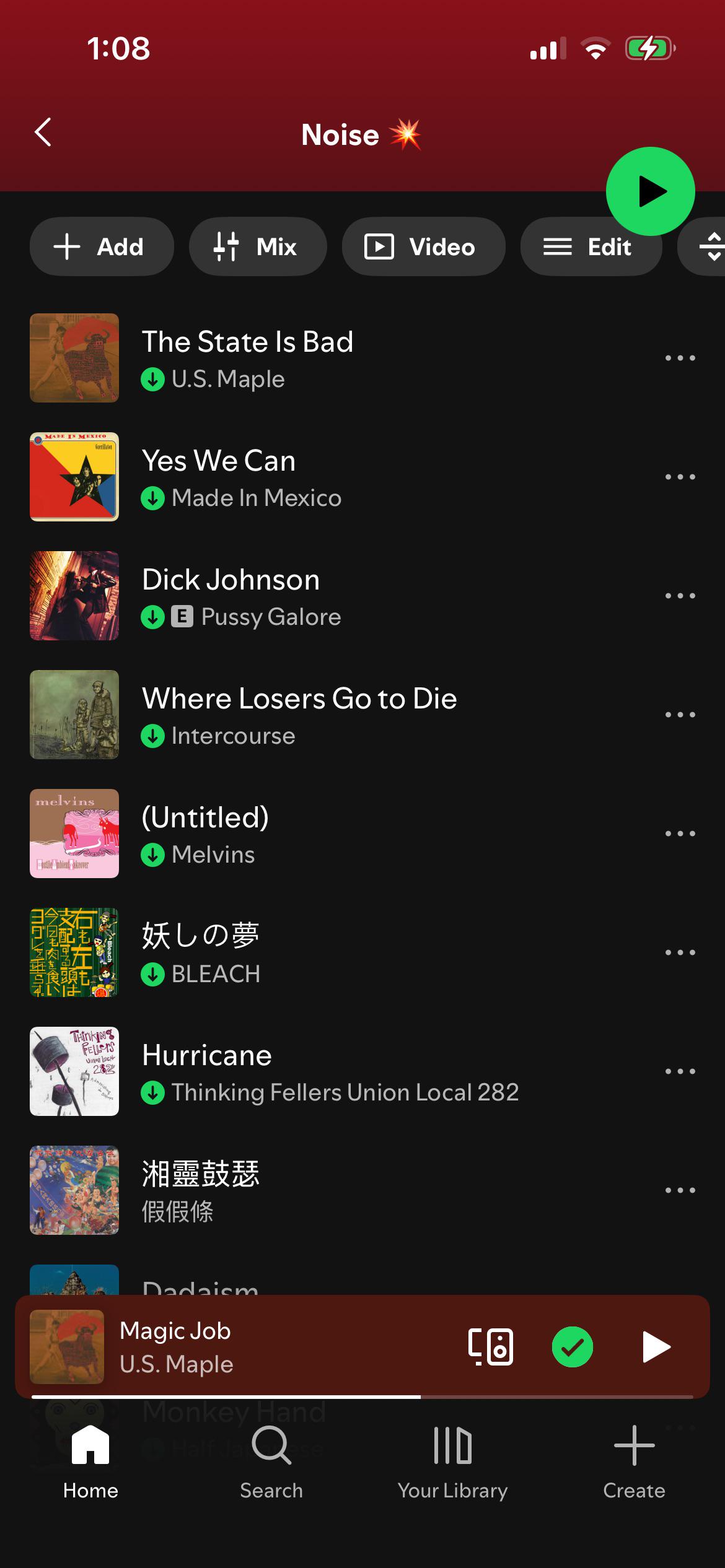The height and width of the screenshot is (1568, 725).
Task: Start playing the Noise playlist
Action: tap(650, 191)
